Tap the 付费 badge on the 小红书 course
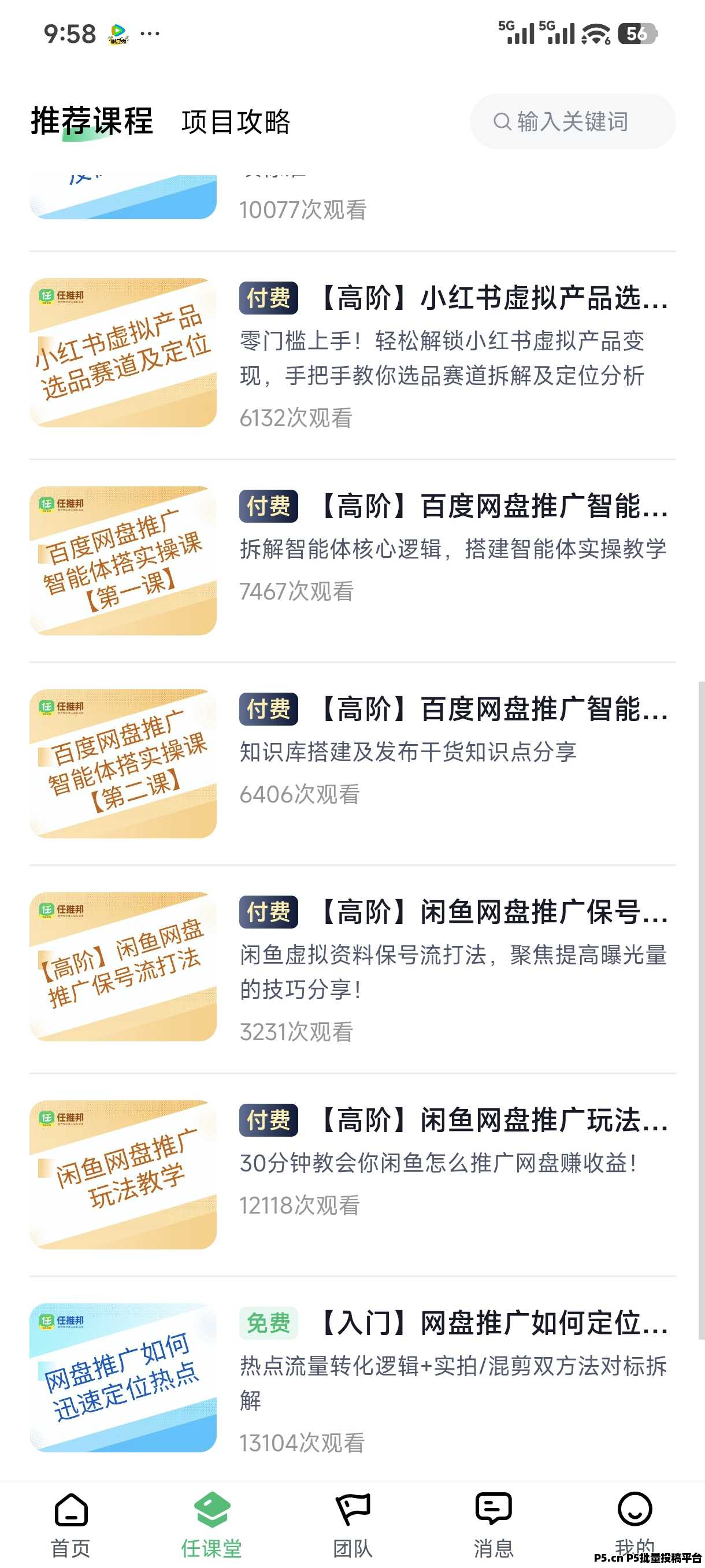The image size is (705, 1568). pyautogui.click(x=266, y=299)
